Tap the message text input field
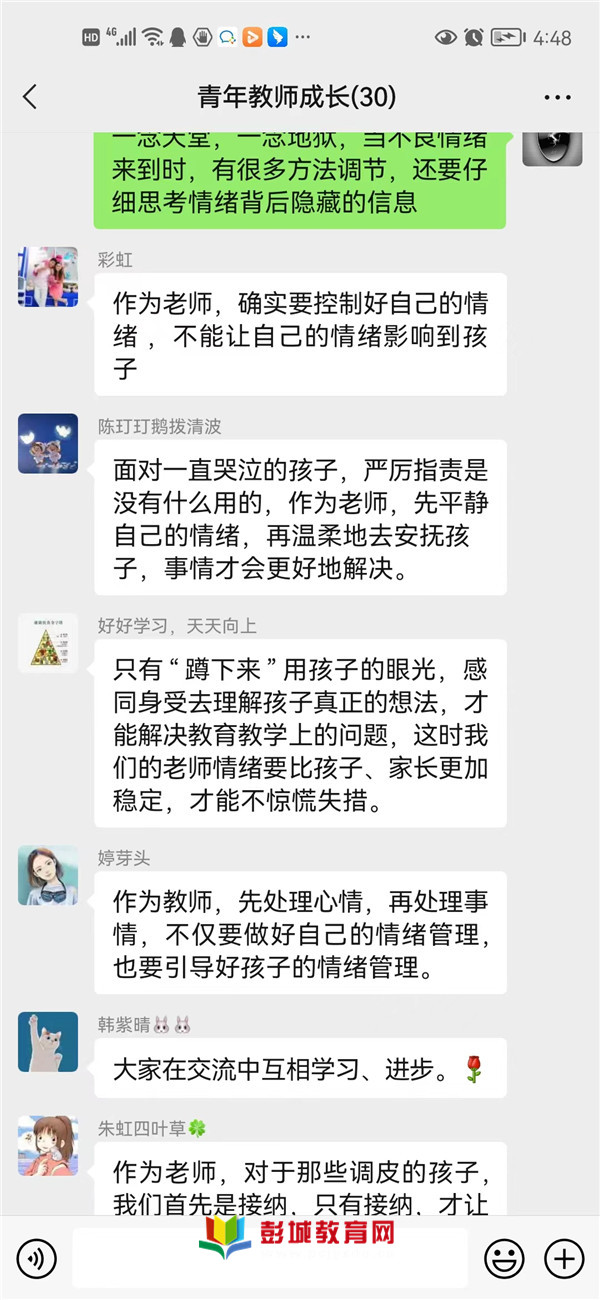Viewport: 600px width, 1300px height. [270, 1257]
